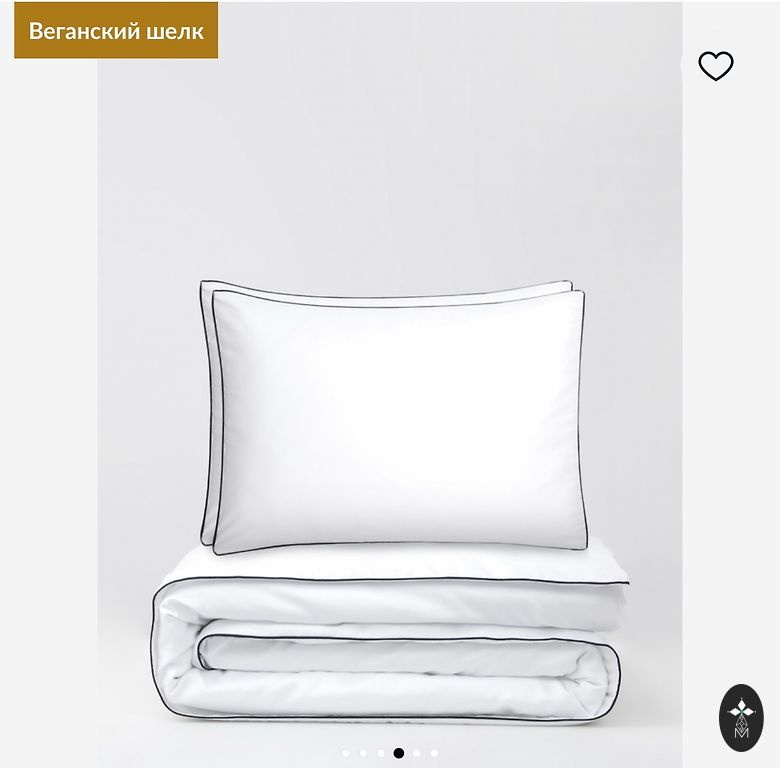Add this bedding set to favorites
The image size is (780, 768).
coord(715,66)
